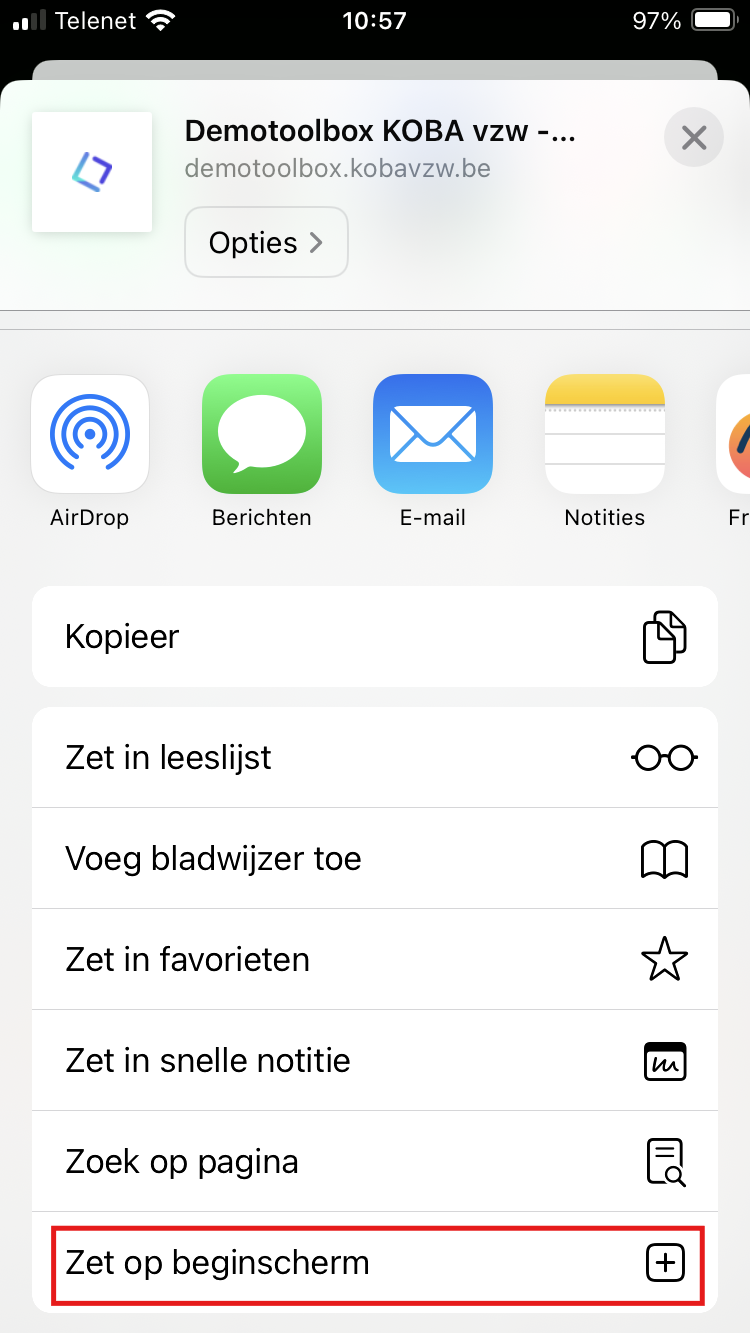Select Zet in leeslijst
750x1333 pixels.
coord(375,758)
